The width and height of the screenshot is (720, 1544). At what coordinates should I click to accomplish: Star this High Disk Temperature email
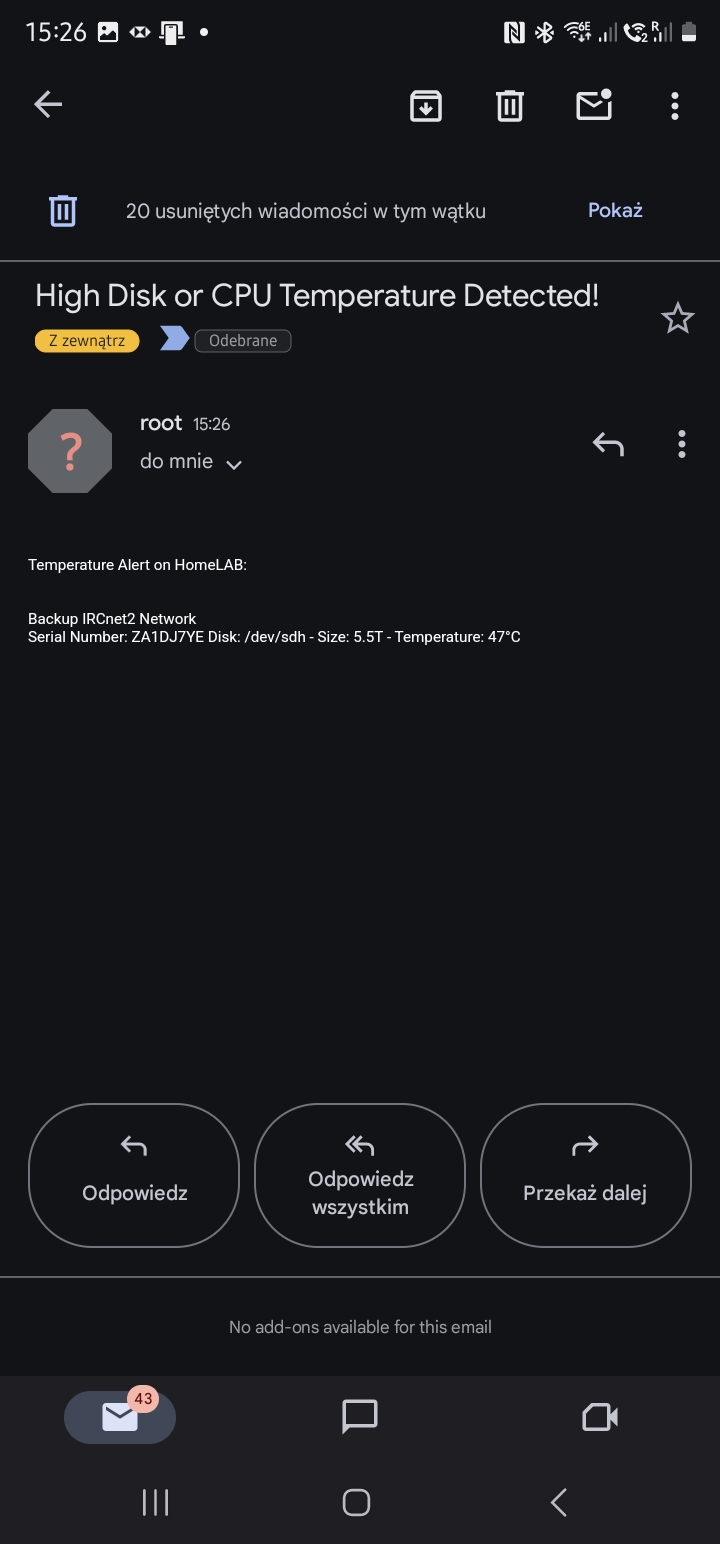point(678,318)
